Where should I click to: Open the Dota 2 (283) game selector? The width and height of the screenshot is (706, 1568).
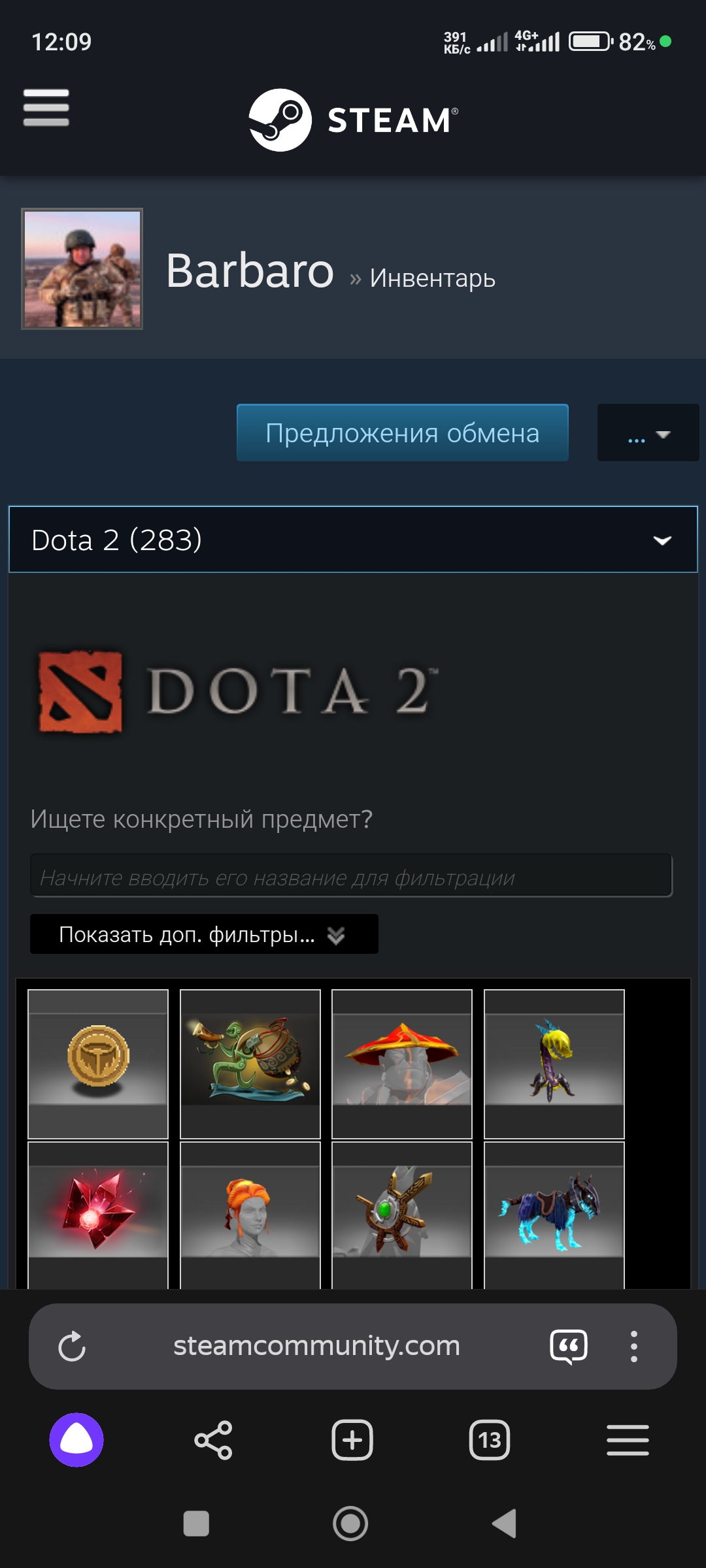(x=353, y=540)
